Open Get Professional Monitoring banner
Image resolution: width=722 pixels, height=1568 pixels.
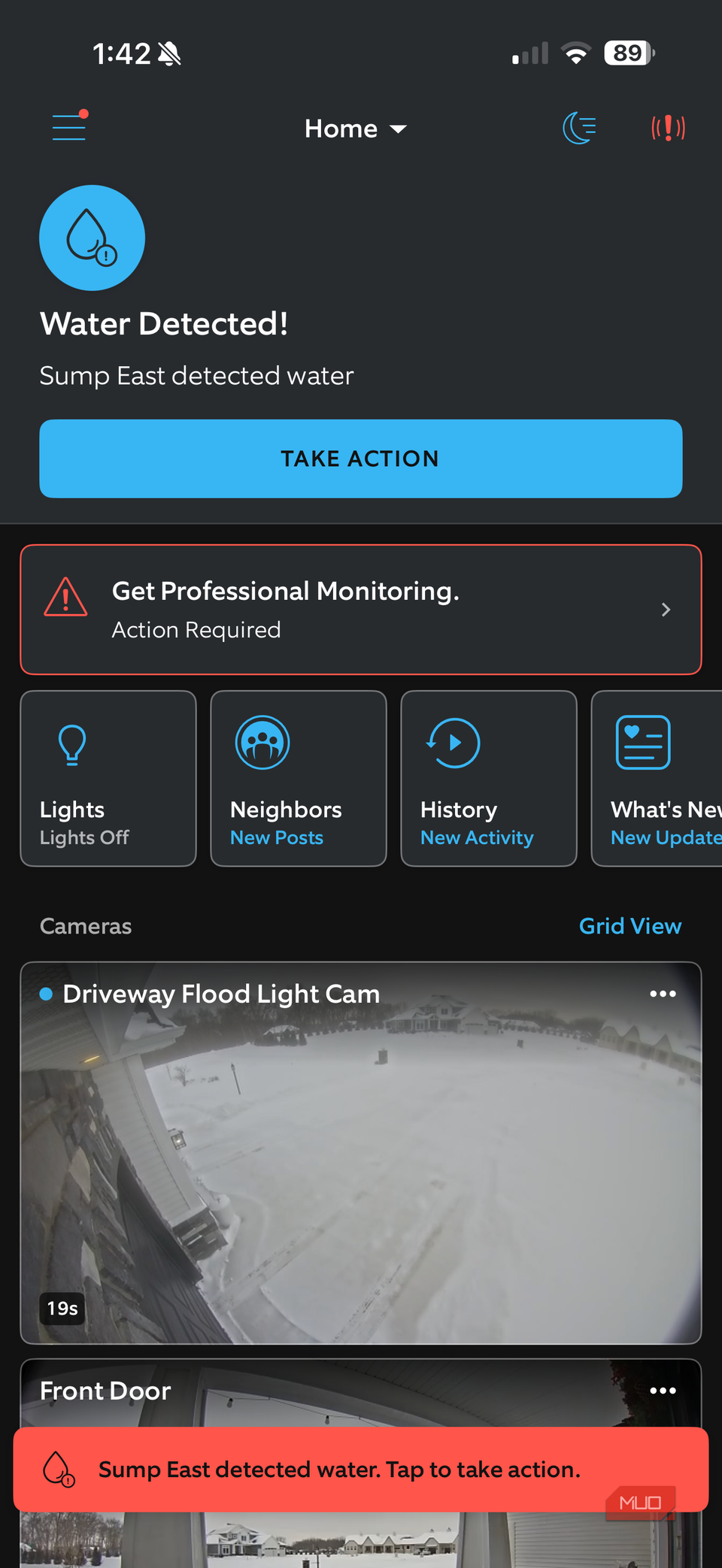[361, 610]
